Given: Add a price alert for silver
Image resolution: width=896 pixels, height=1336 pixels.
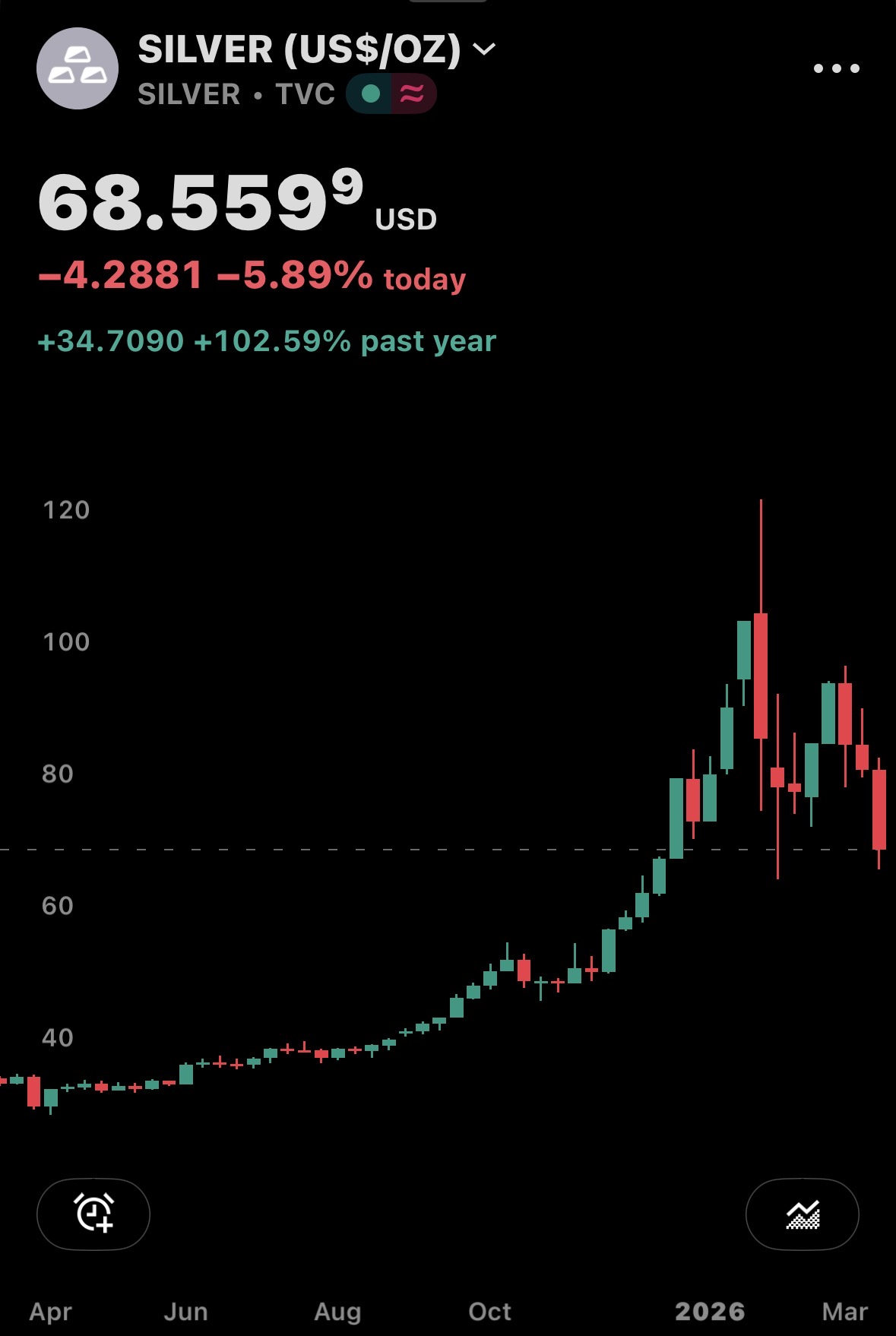Looking at the screenshot, I should point(93,1214).
